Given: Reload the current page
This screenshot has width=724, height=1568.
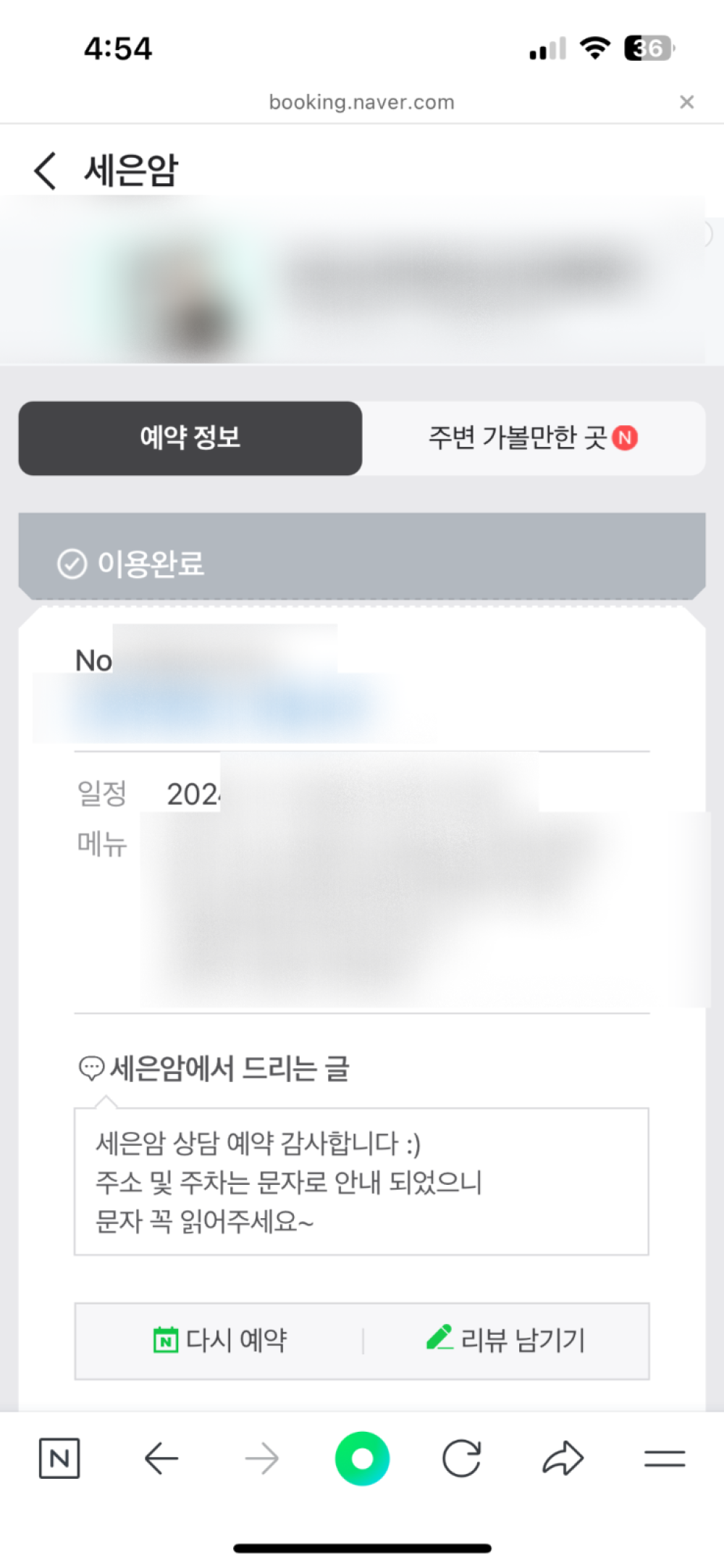Looking at the screenshot, I should pyautogui.click(x=461, y=1458).
